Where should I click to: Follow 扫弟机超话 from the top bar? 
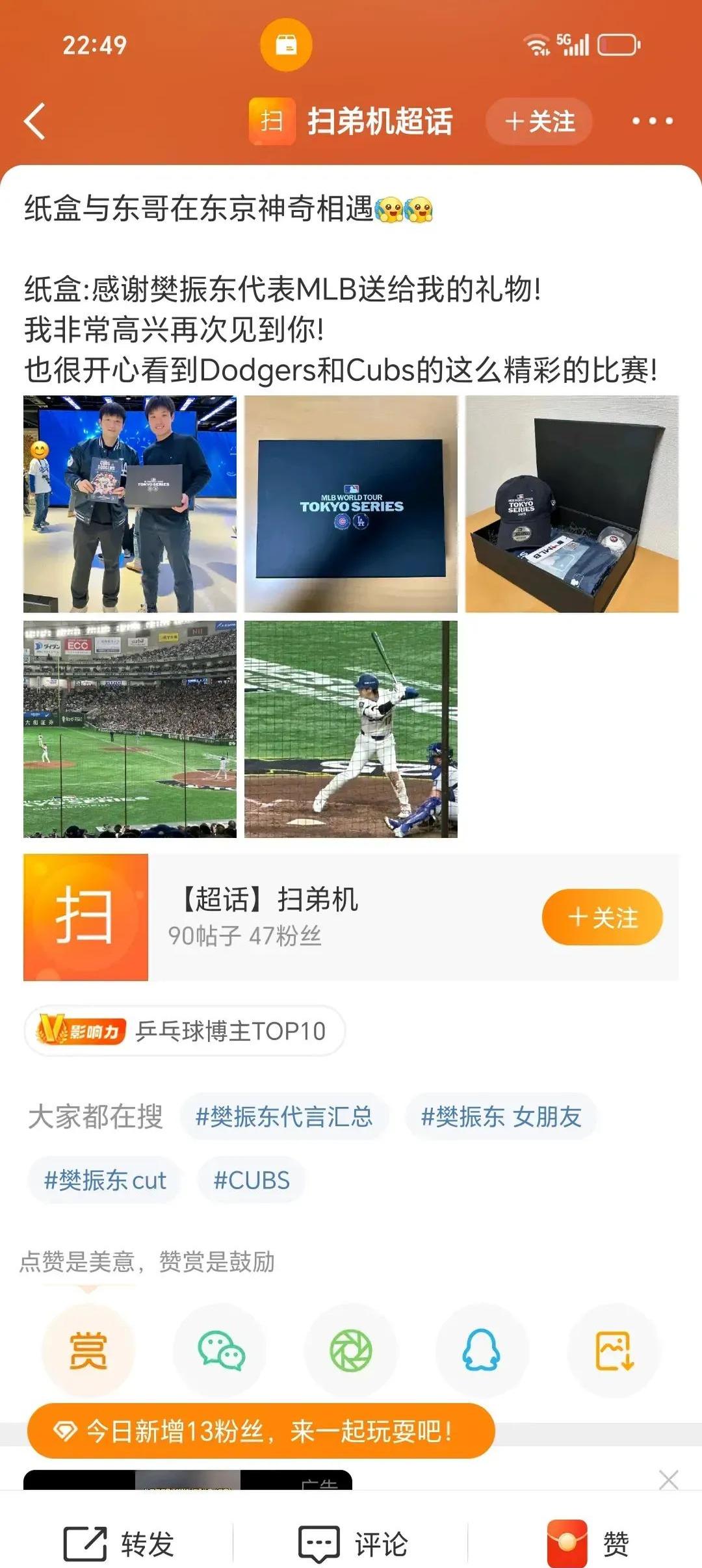[539, 122]
